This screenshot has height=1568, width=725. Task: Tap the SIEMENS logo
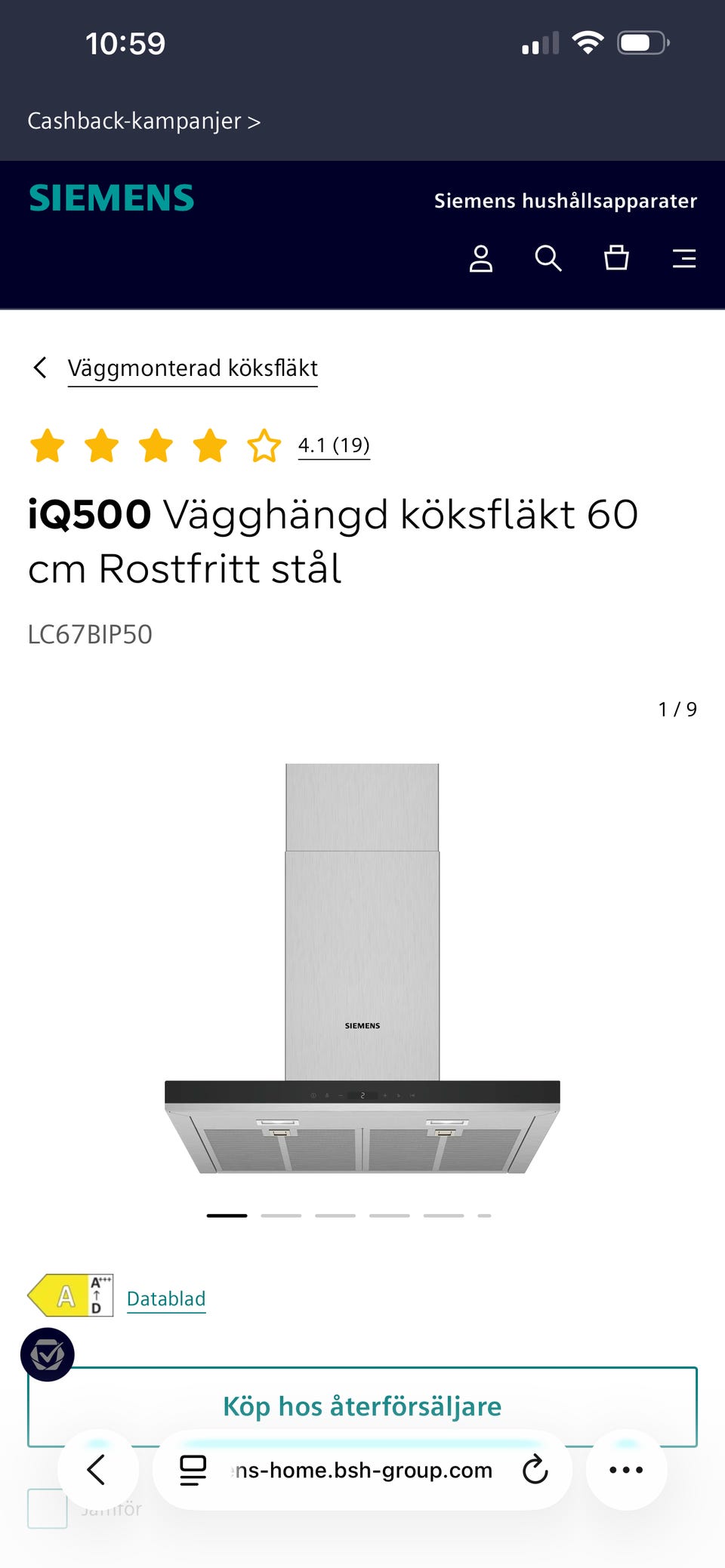coord(111,198)
